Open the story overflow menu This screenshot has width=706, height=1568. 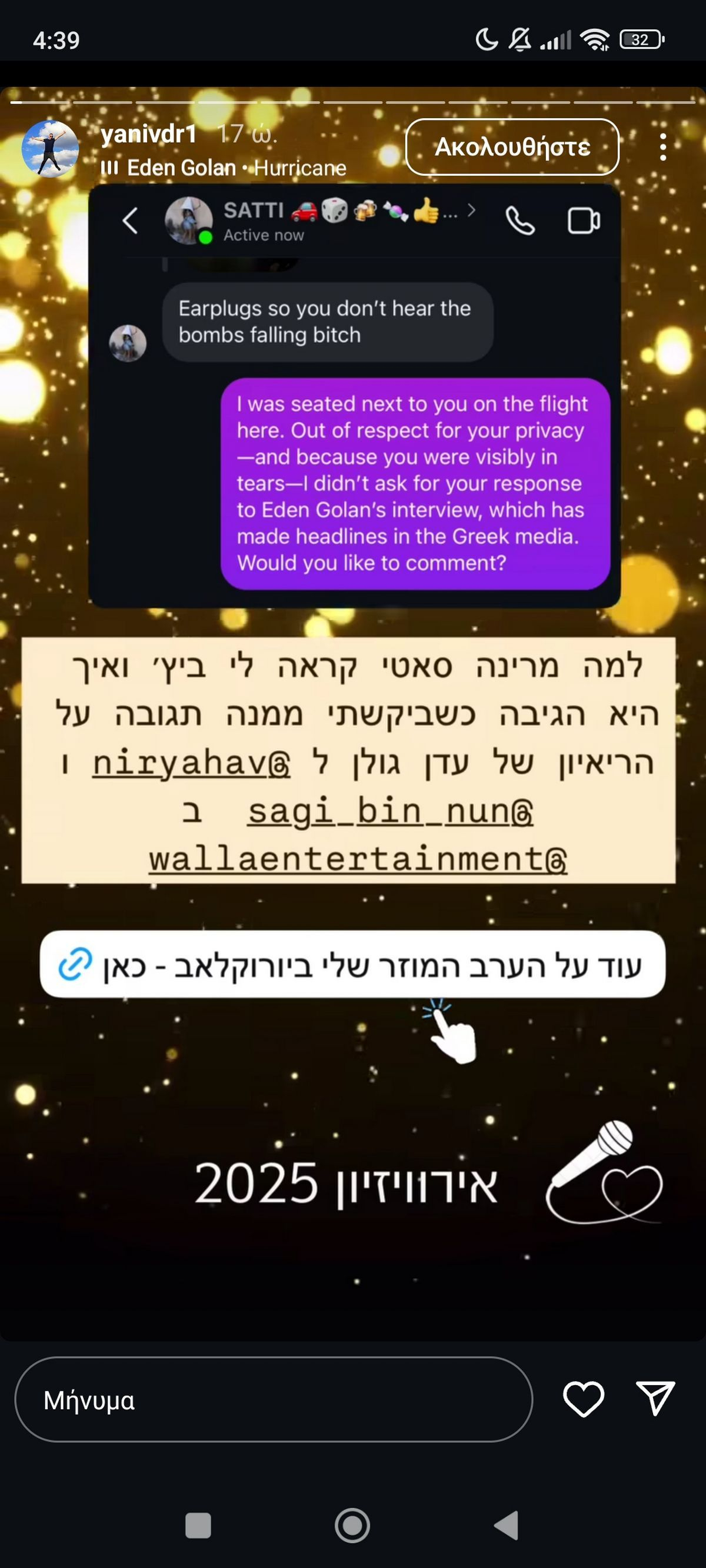(x=662, y=148)
